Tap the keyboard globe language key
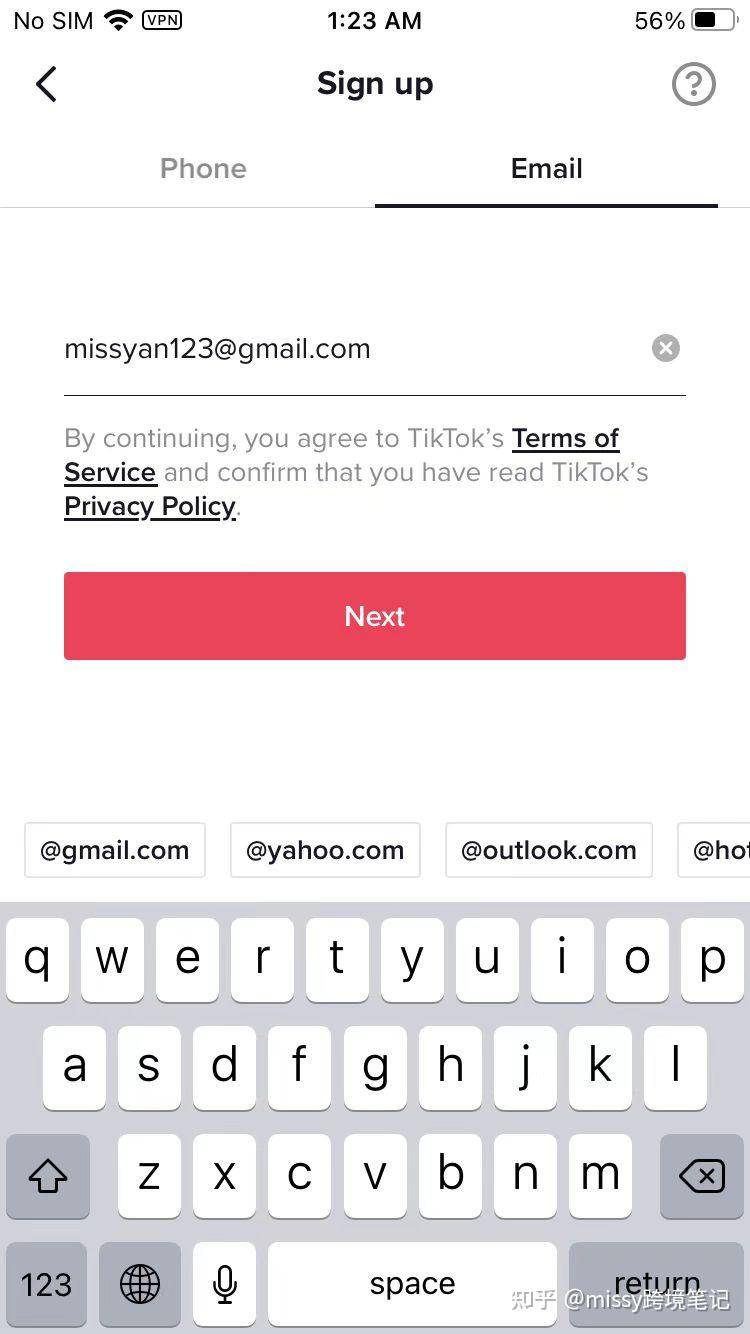Image resolution: width=750 pixels, height=1334 pixels. click(140, 1284)
